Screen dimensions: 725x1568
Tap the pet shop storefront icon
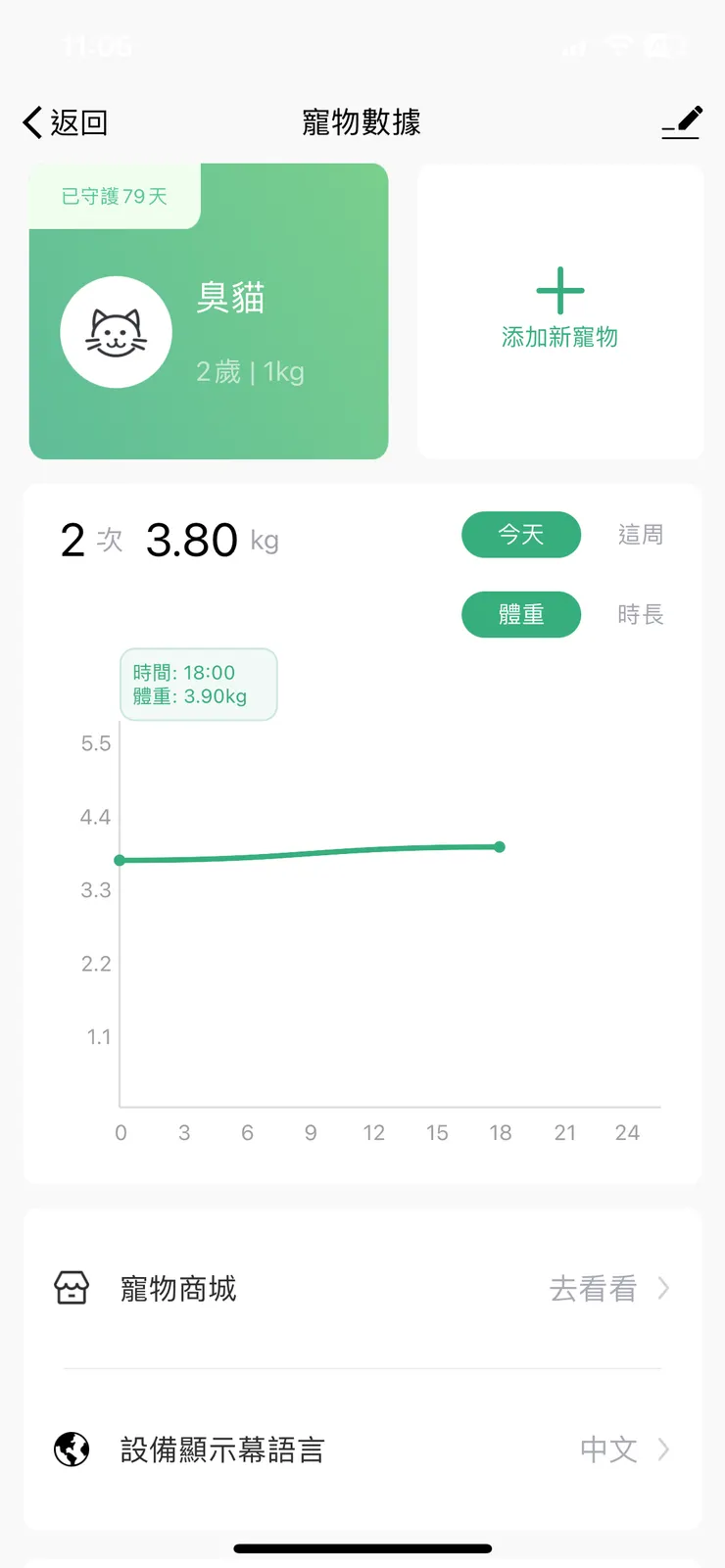[73, 1288]
